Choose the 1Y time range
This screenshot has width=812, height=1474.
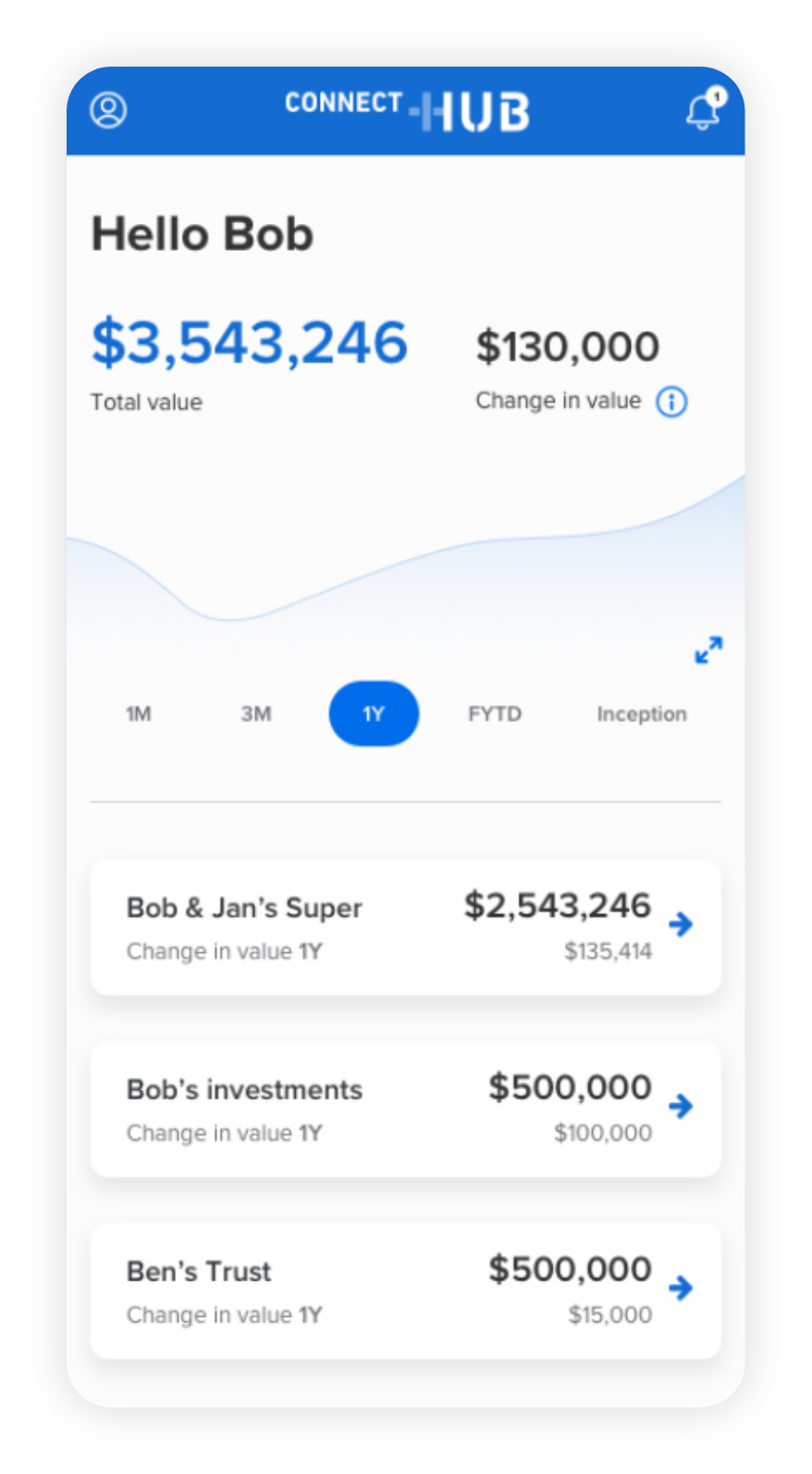(x=374, y=713)
